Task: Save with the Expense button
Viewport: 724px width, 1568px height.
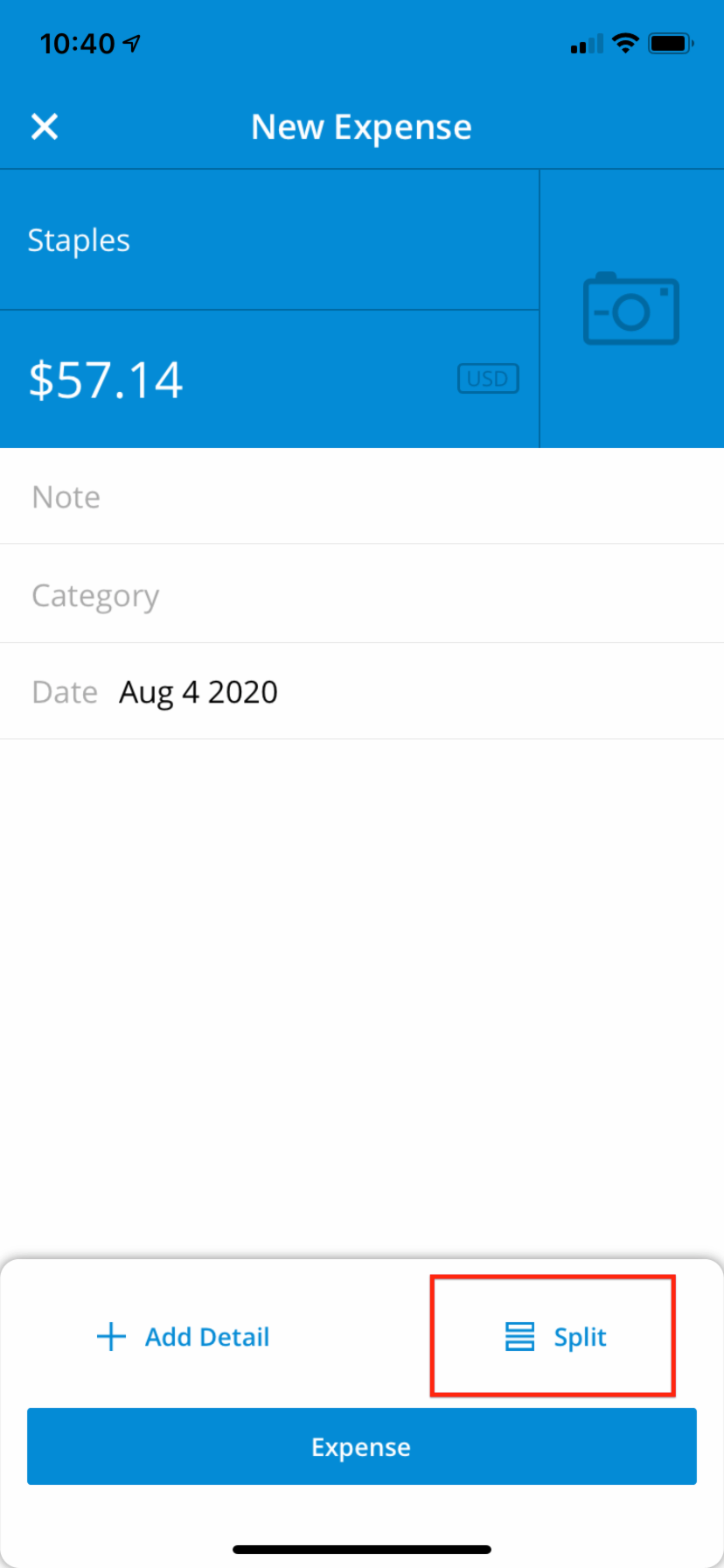Action: click(x=362, y=1446)
